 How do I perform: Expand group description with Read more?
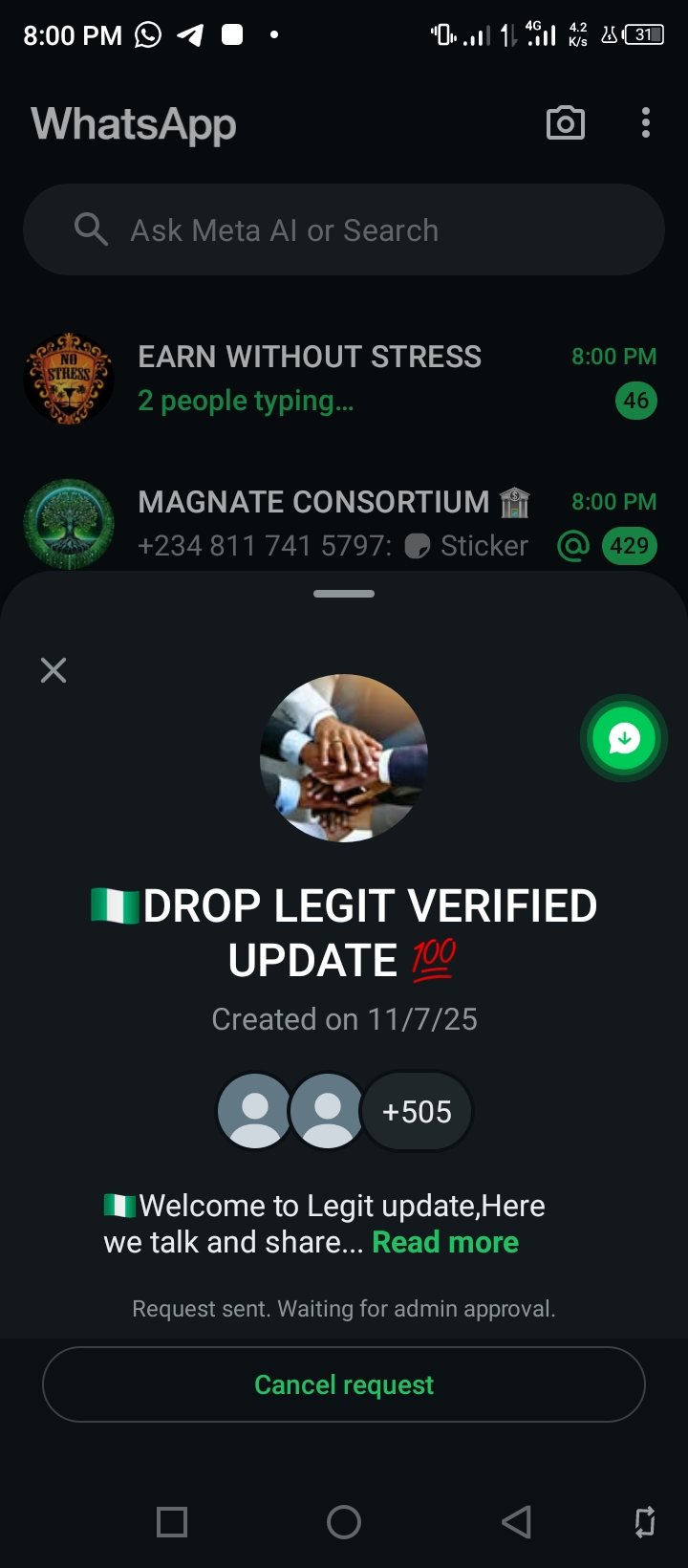[x=445, y=1242]
